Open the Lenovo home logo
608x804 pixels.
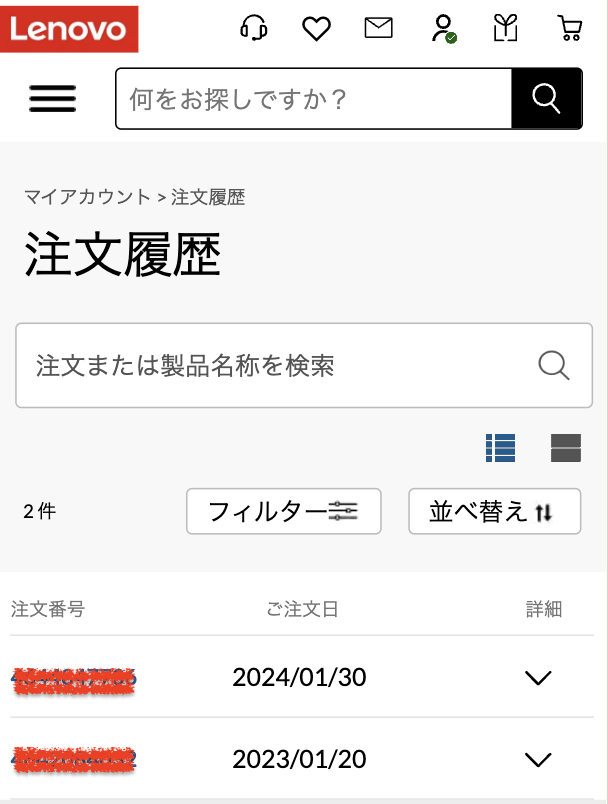pyautogui.click(x=69, y=28)
